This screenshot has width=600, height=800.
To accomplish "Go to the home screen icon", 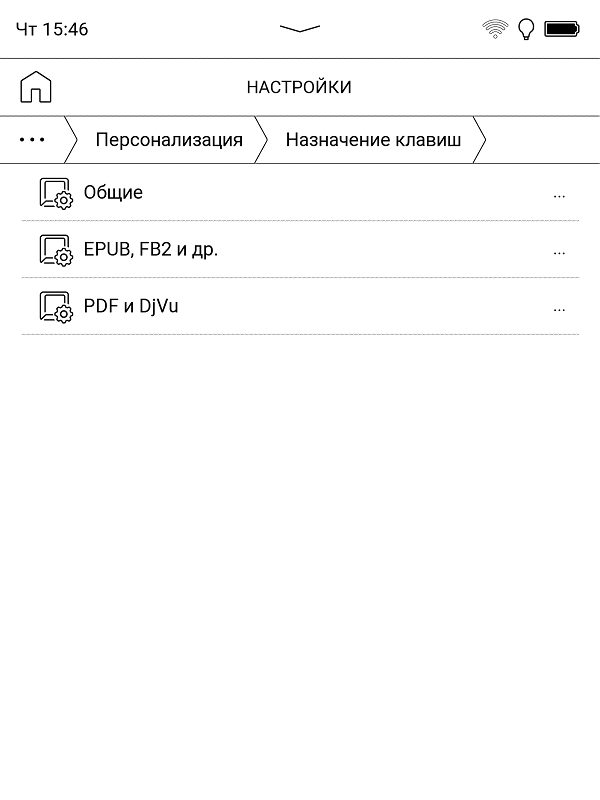I will [x=35, y=87].
